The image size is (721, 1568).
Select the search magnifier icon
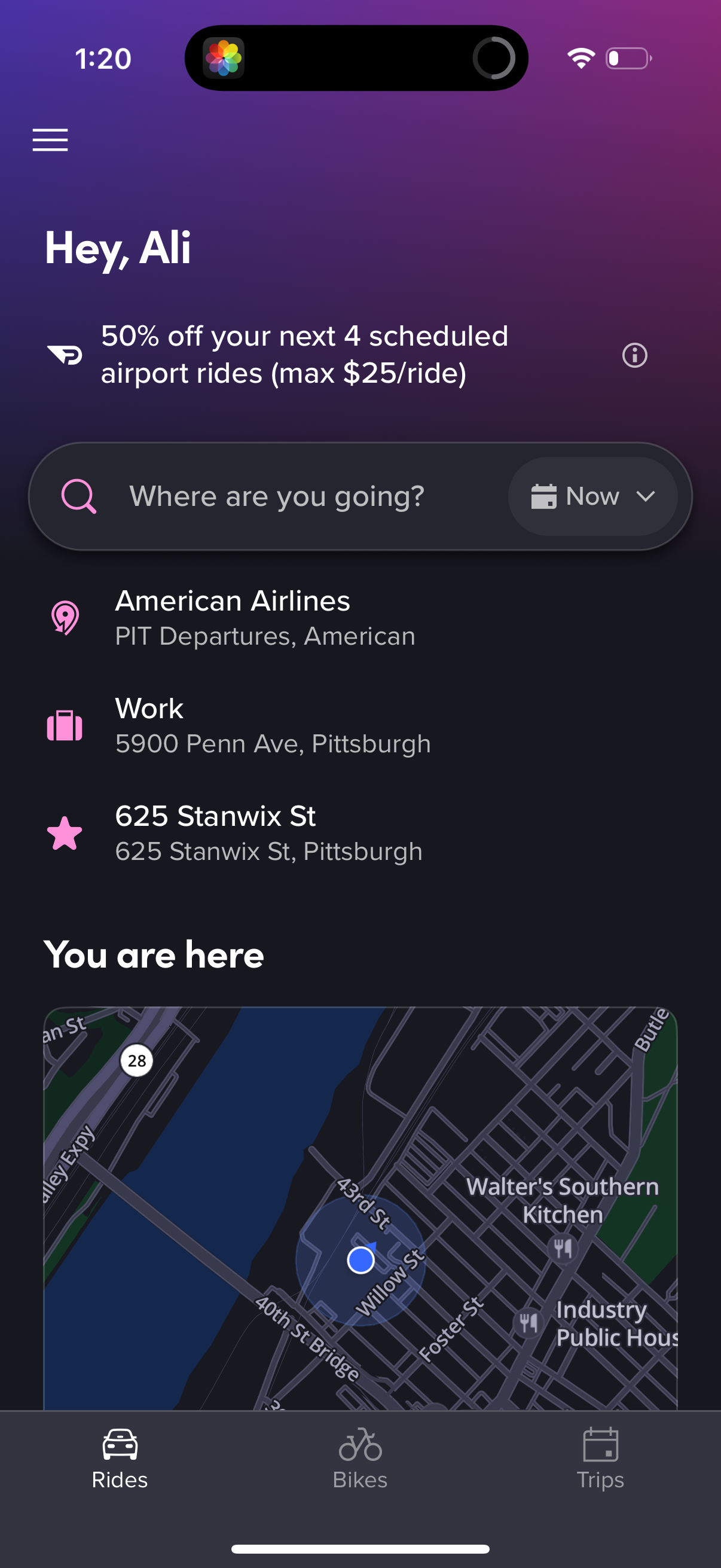click(x=78, y=496)
